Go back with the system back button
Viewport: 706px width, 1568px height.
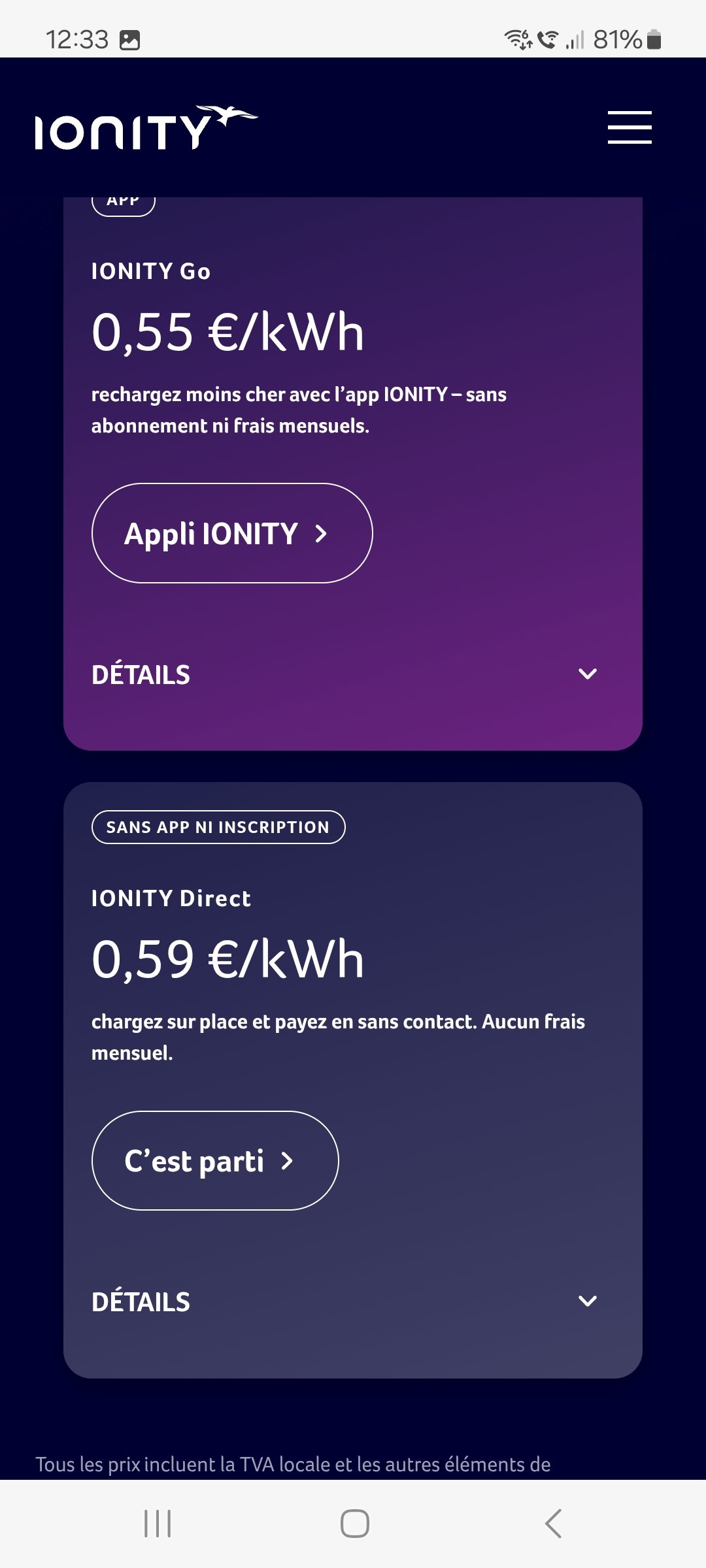click(553, 1524)
